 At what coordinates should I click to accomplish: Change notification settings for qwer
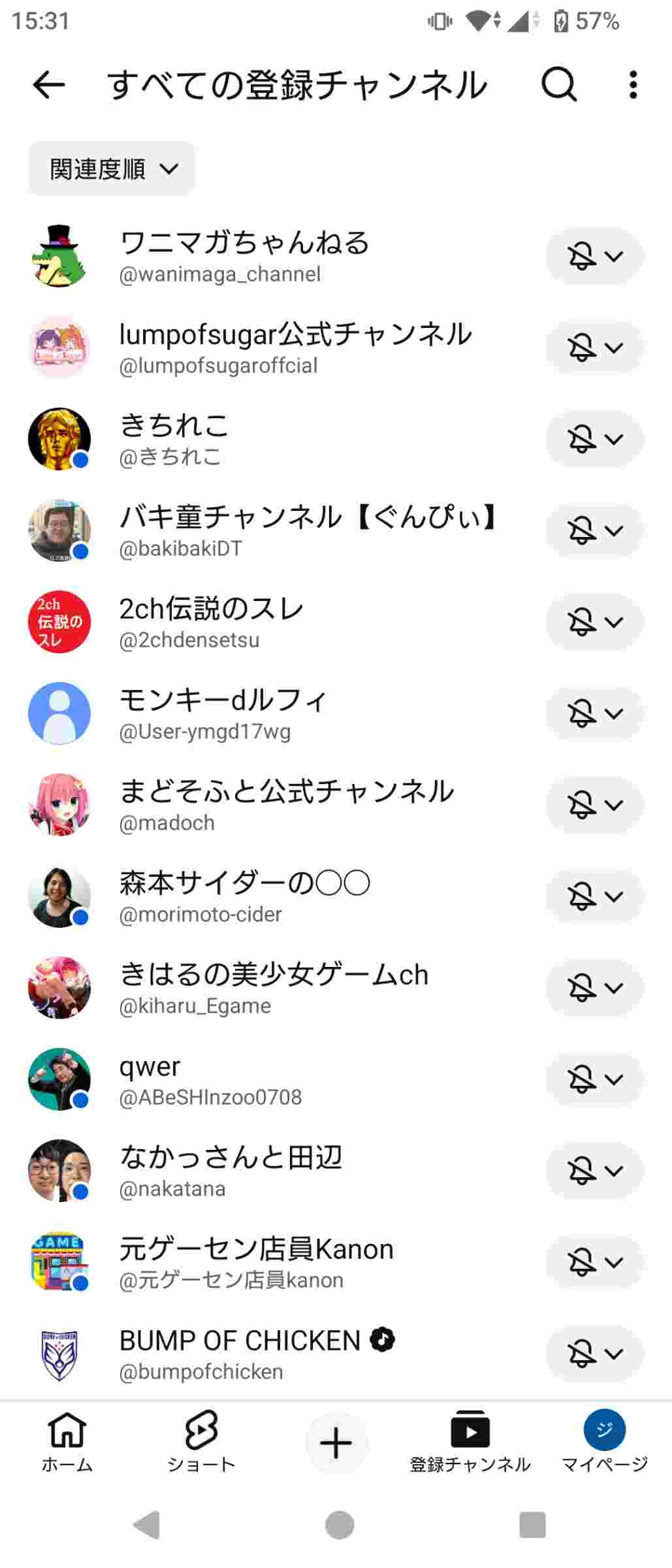pos(594,1079)
